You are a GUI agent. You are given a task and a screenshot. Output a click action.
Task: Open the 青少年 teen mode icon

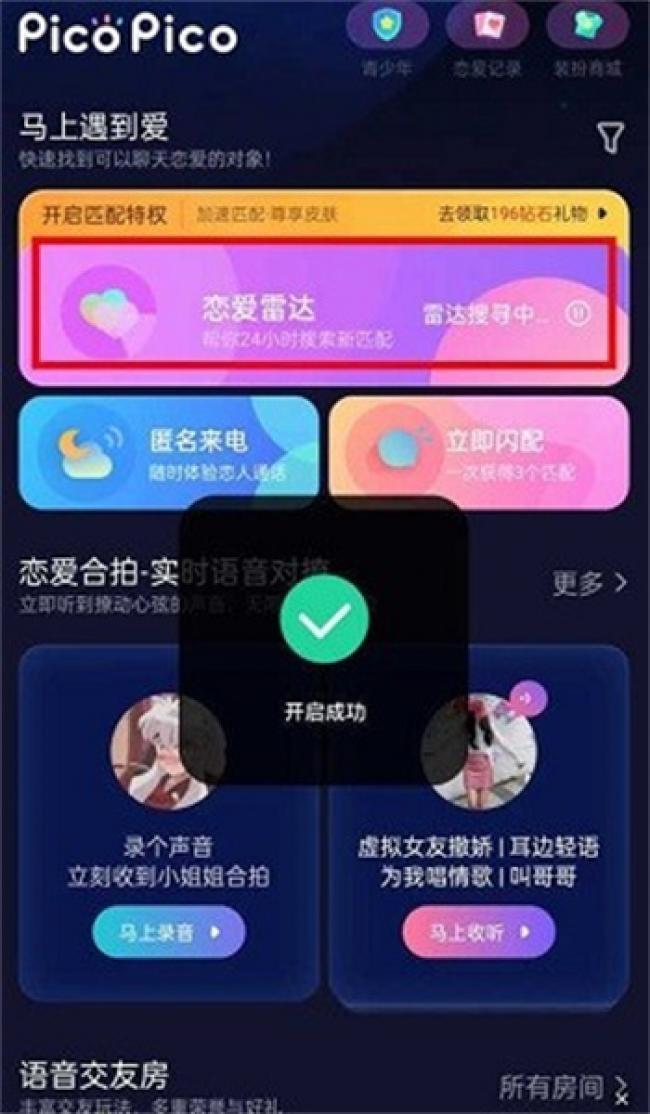(386, 27)
